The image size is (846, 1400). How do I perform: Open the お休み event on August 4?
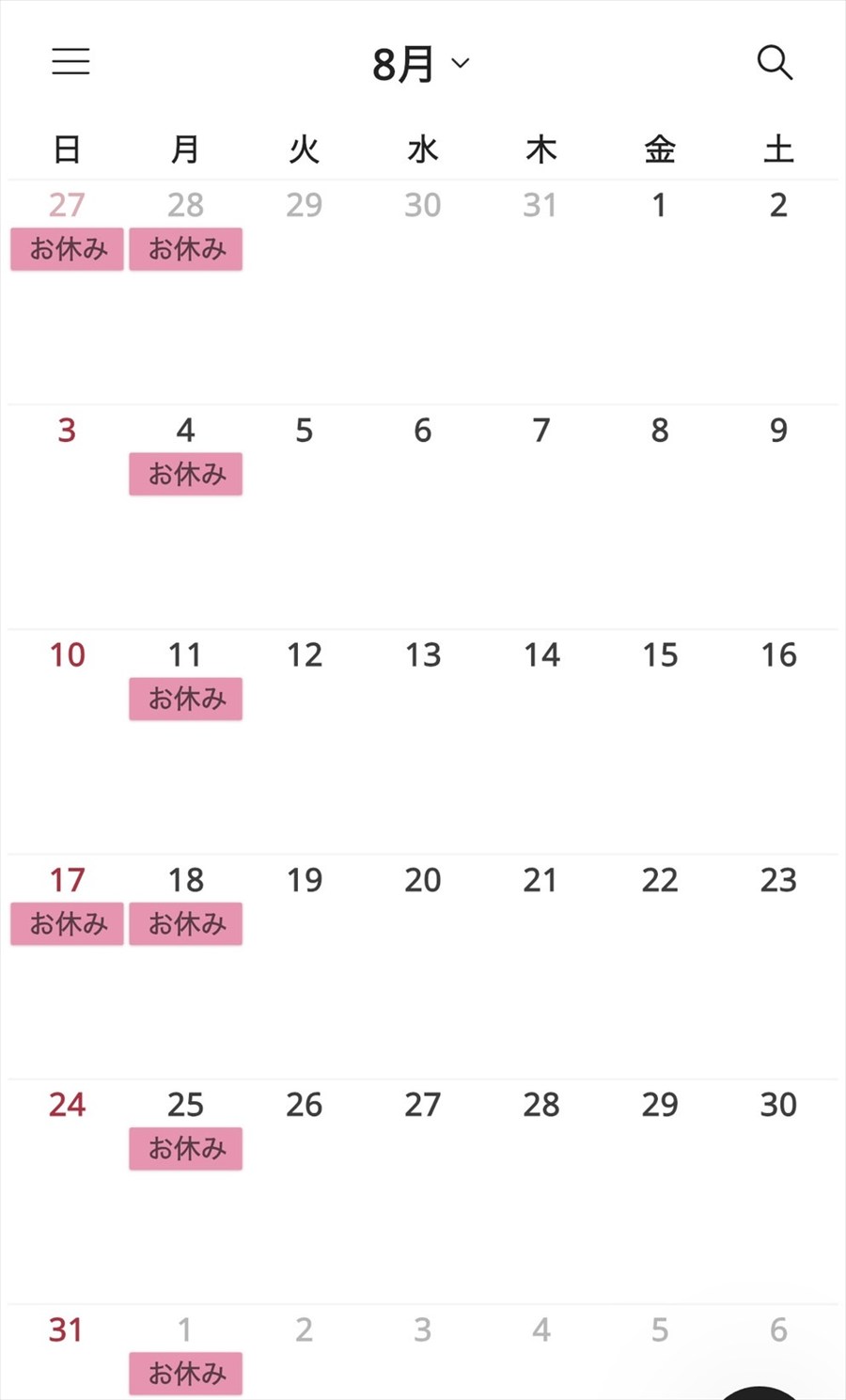pos(186,474)
